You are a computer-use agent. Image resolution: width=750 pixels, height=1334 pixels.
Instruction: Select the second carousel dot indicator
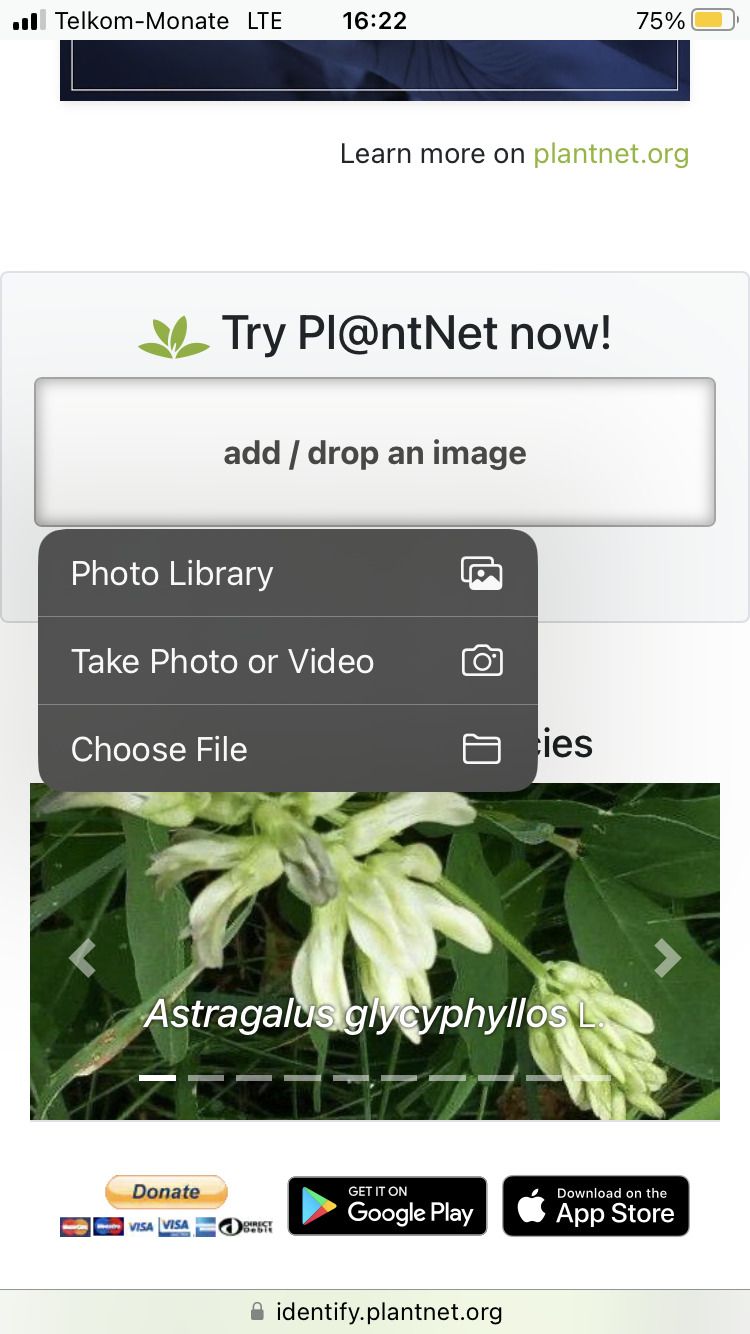(x=206, y=1078)
